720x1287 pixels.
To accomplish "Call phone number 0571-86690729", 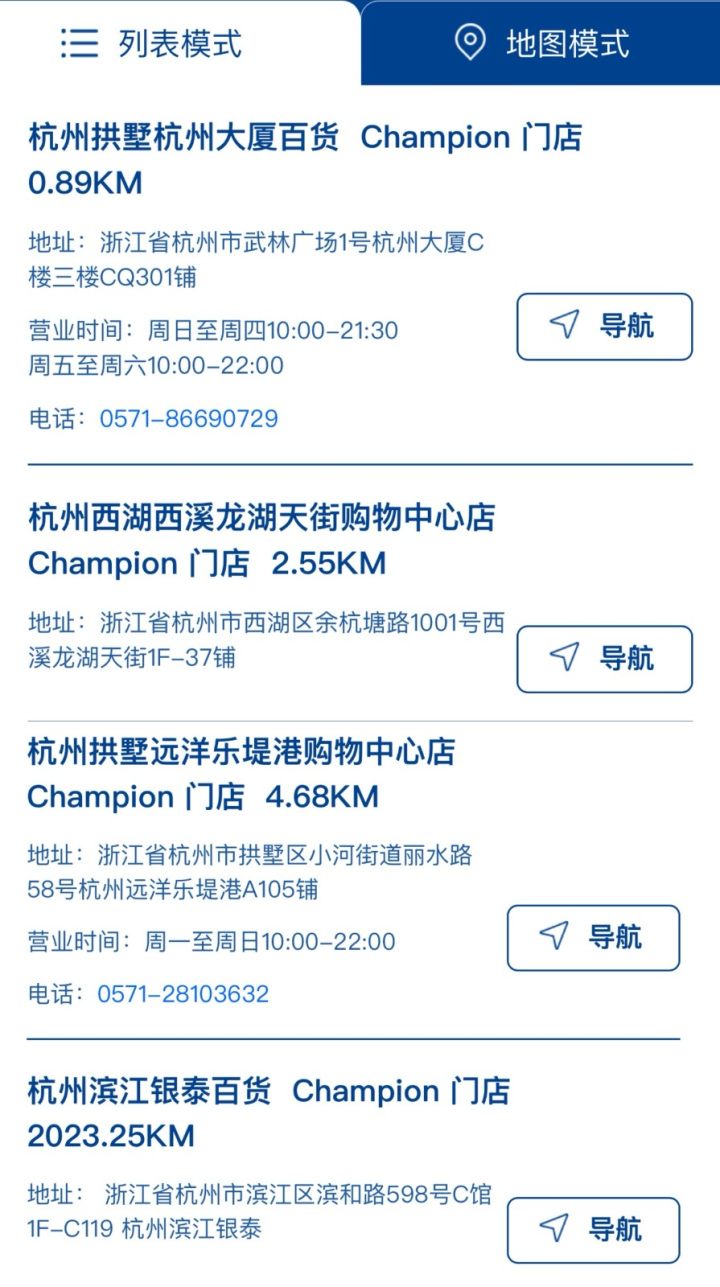I will pos(188,418).
